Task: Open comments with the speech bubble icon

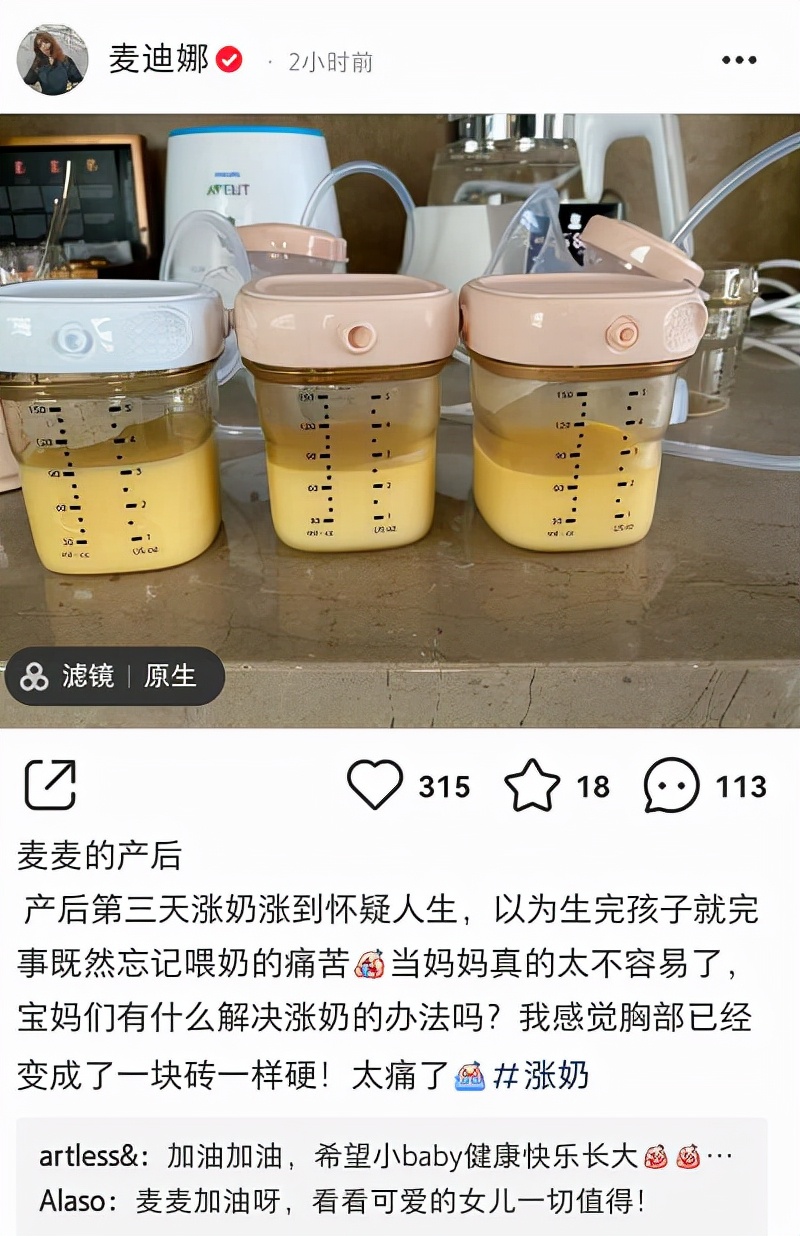Action: click(x=672, y=787)
